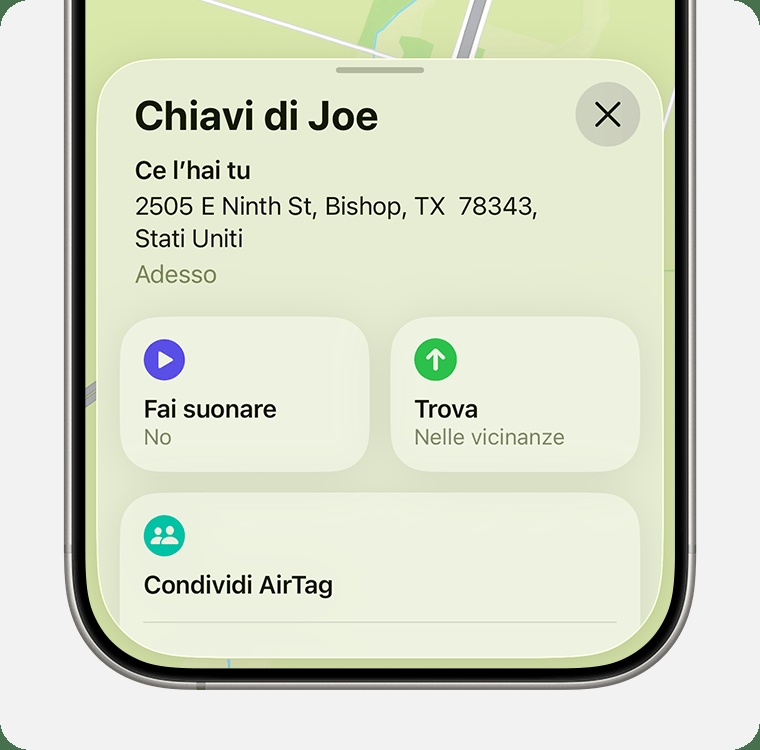Viewport: 760px width, 750px height.
Task: Open Trova Nelle vicinanze
Action: point(514,394)
